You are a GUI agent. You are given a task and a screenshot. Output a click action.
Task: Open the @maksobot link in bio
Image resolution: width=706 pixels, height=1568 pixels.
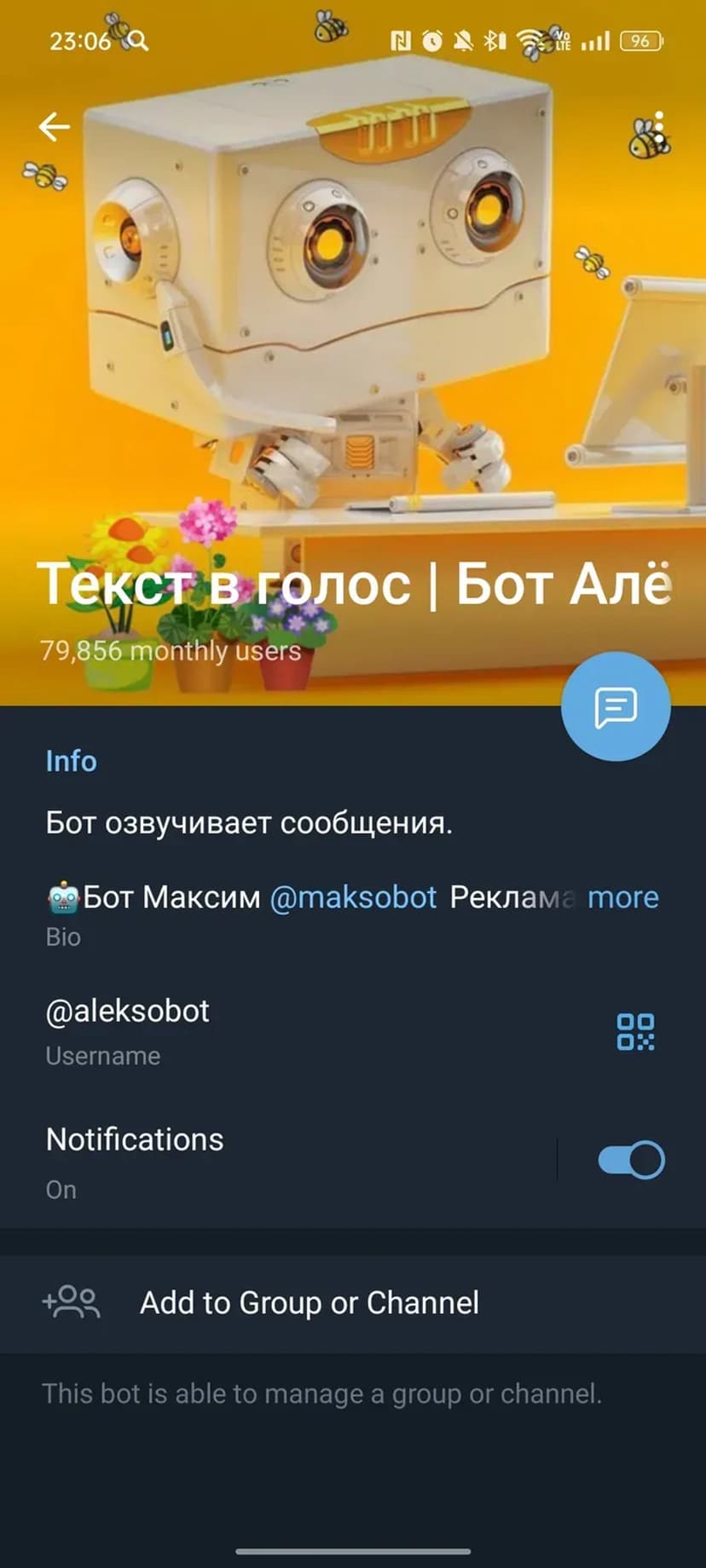pyautogui.click(x=353, y=897)
